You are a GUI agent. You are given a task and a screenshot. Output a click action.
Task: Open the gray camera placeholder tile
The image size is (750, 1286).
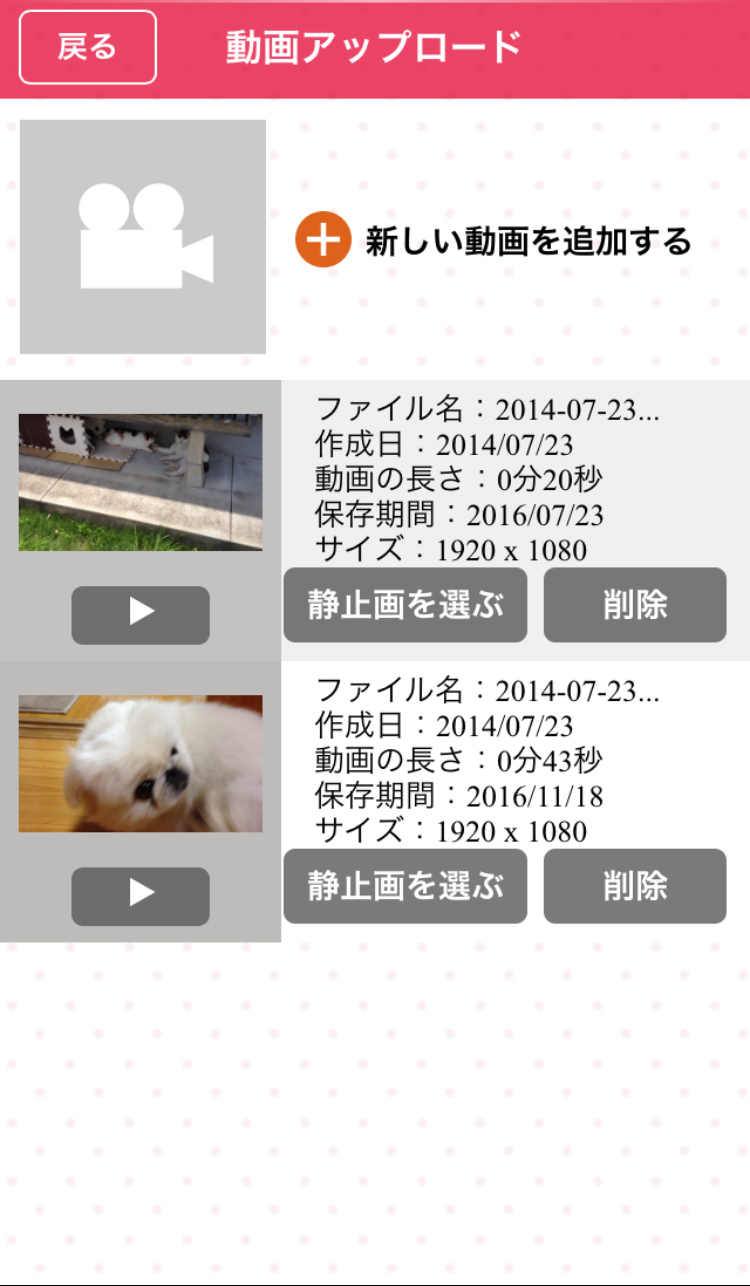pyautogui.click(x=143, y=237)
